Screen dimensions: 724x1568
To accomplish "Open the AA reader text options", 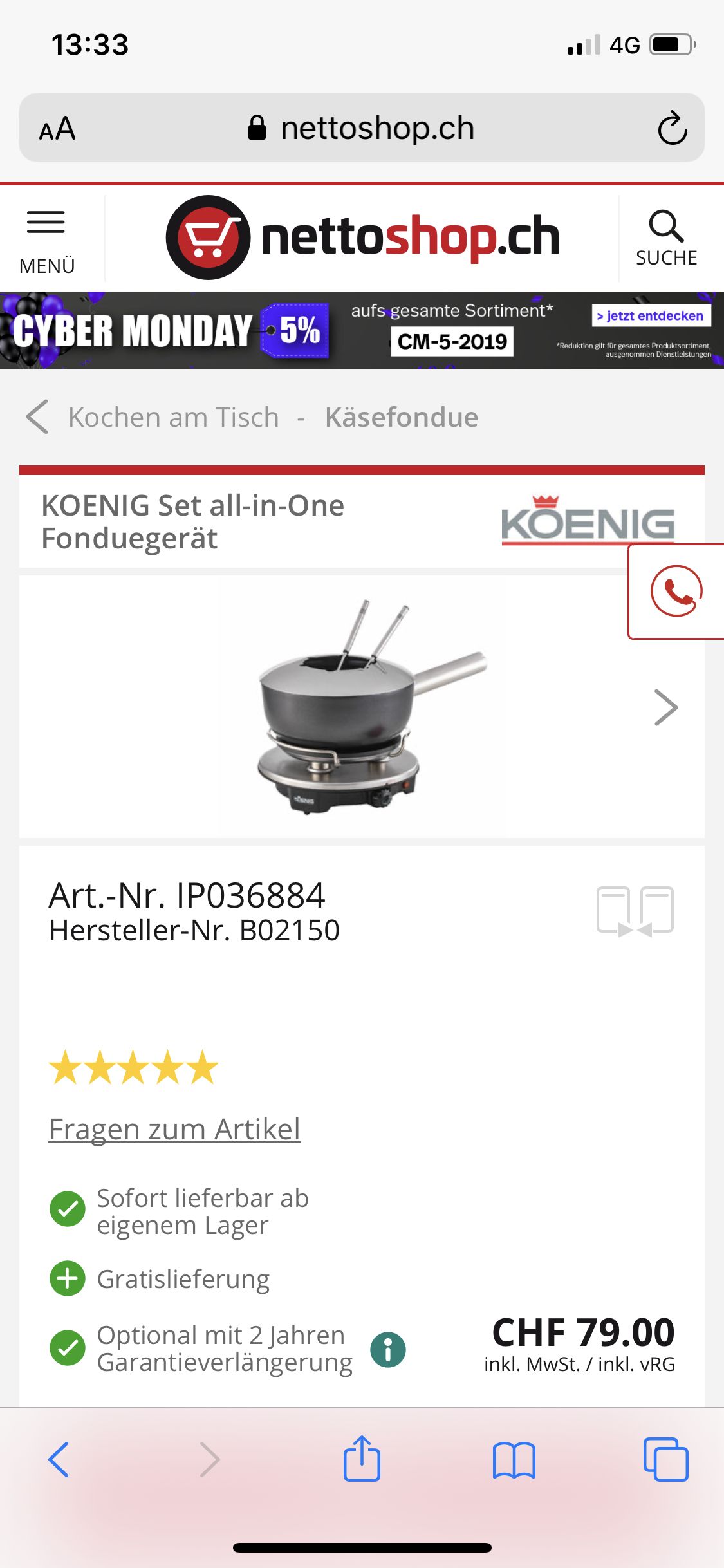I will click(x=57, y=128).
